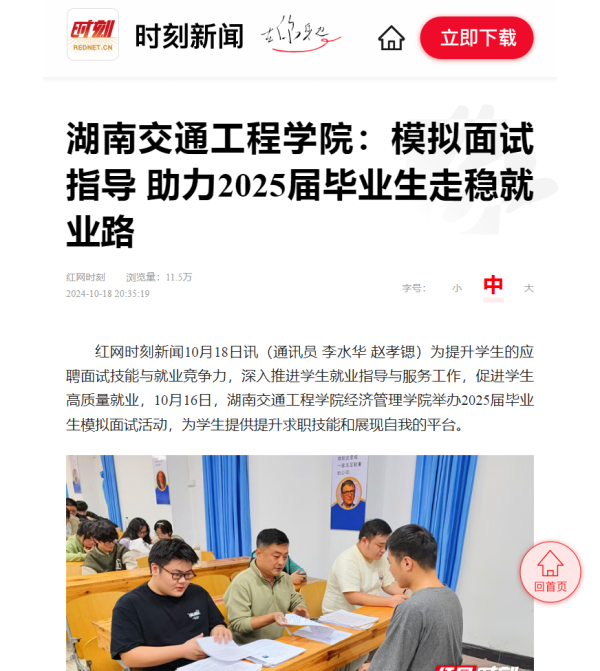Tap the 立即下载 download button
Viewport: 600px width, 671px height.
(477, 38)
